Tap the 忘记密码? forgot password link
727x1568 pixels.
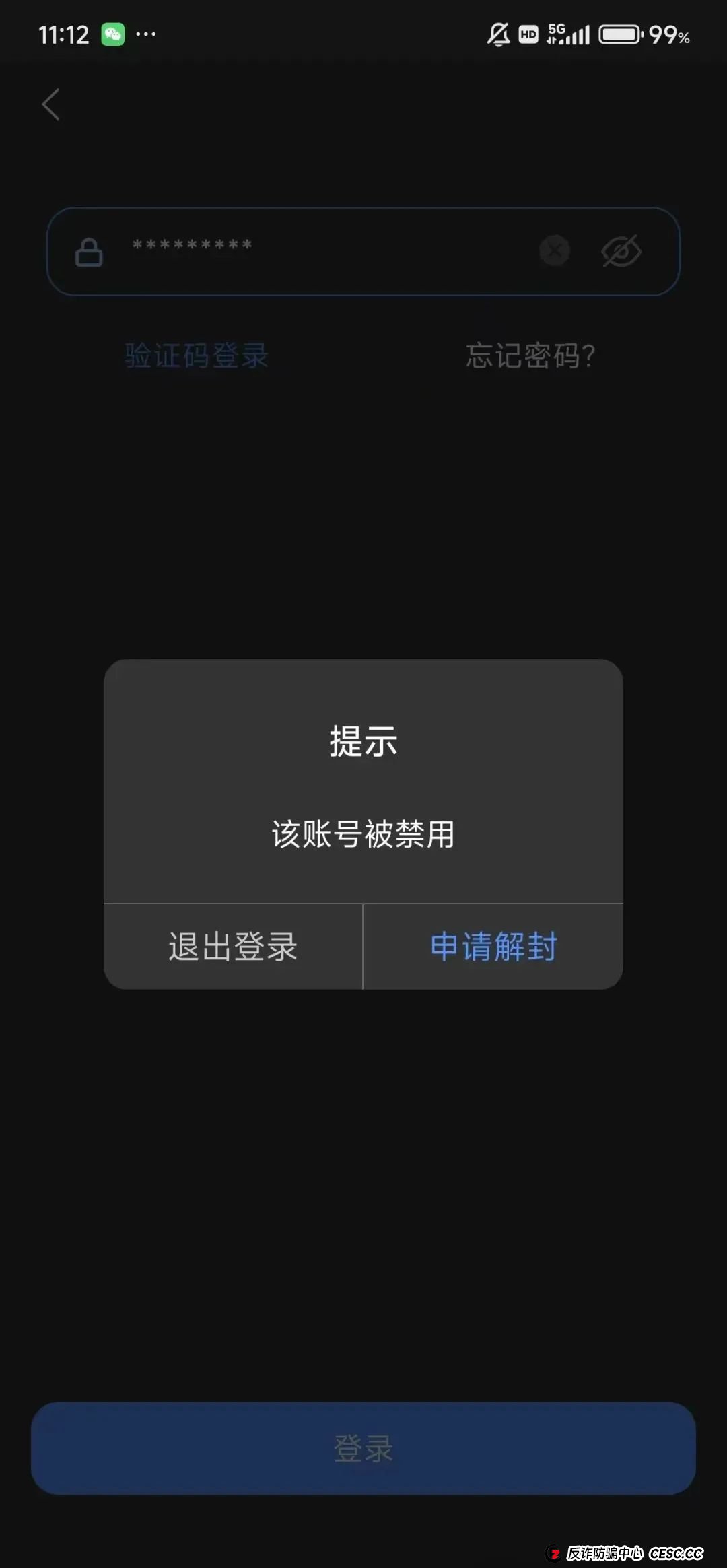[x=530, y=357]
